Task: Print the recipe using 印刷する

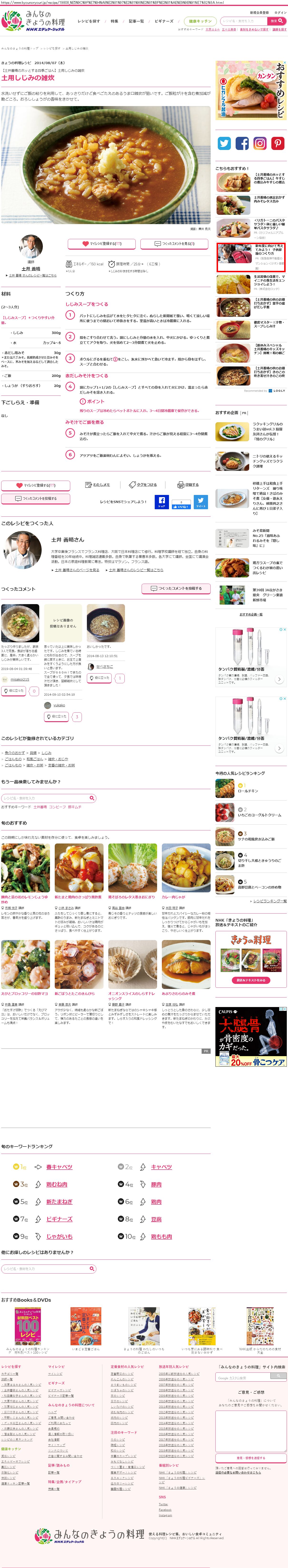Action: pos(188,484)
